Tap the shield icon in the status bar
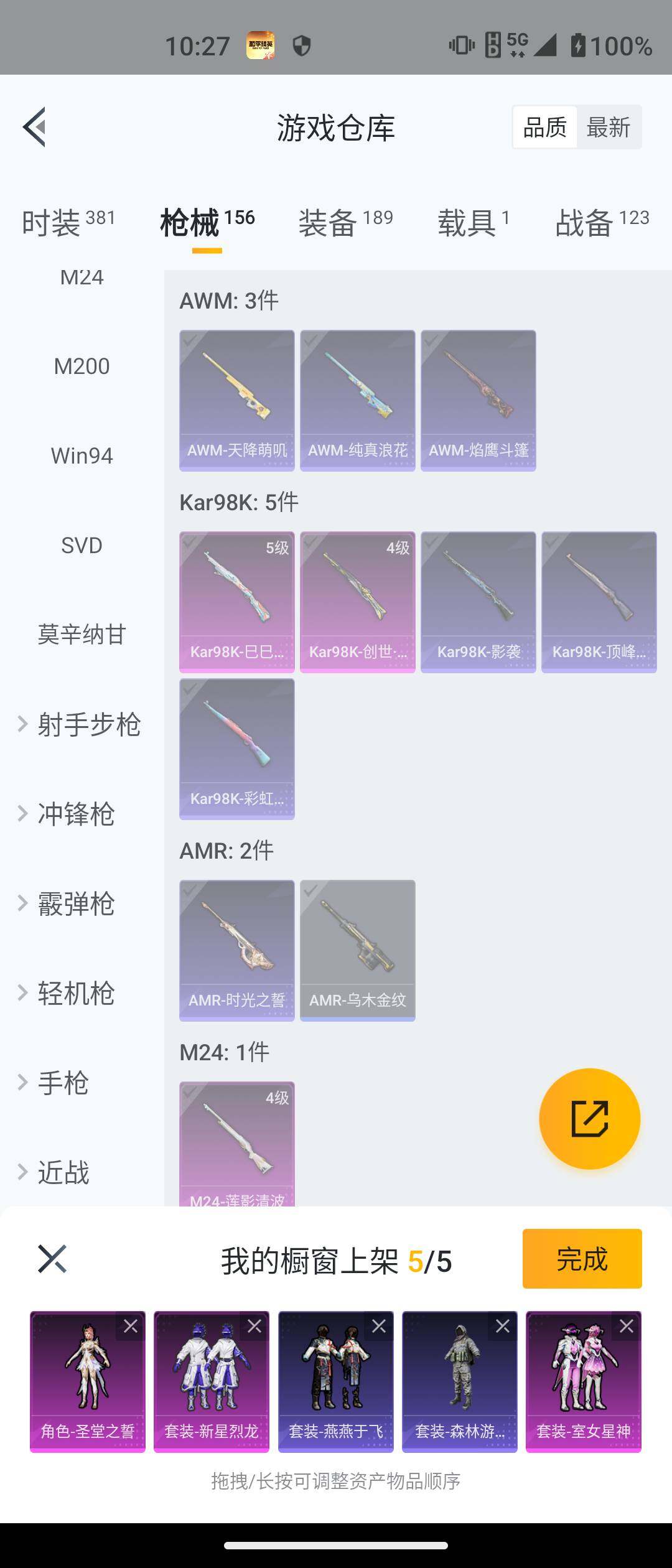This screenshot has height=1568, width=672. tap(303, 45)
